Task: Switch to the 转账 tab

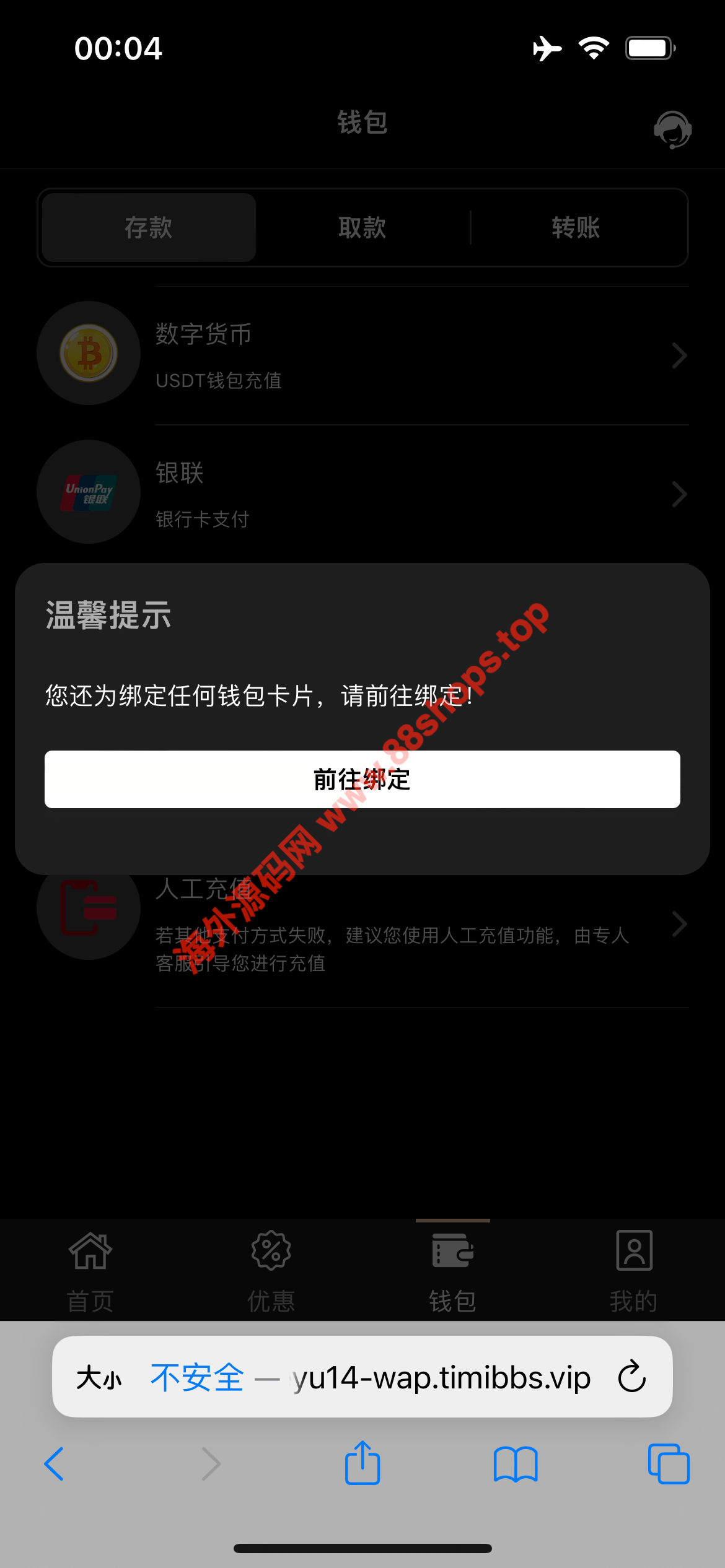Action: pyautogui.click(x=576, y=228)
